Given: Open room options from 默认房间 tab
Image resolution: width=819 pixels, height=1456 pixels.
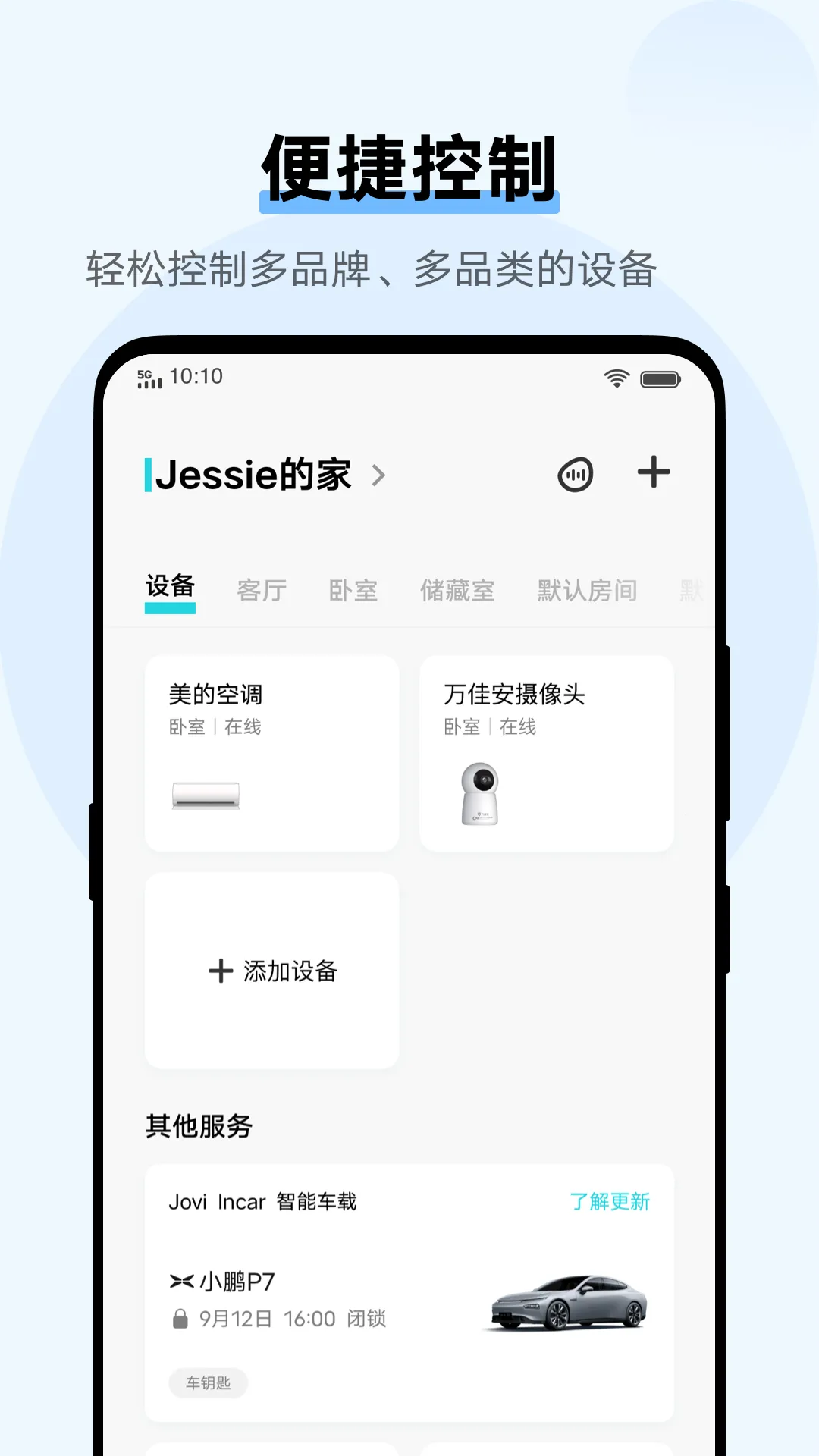Looking at the screenshot, I should coord(588,591).
